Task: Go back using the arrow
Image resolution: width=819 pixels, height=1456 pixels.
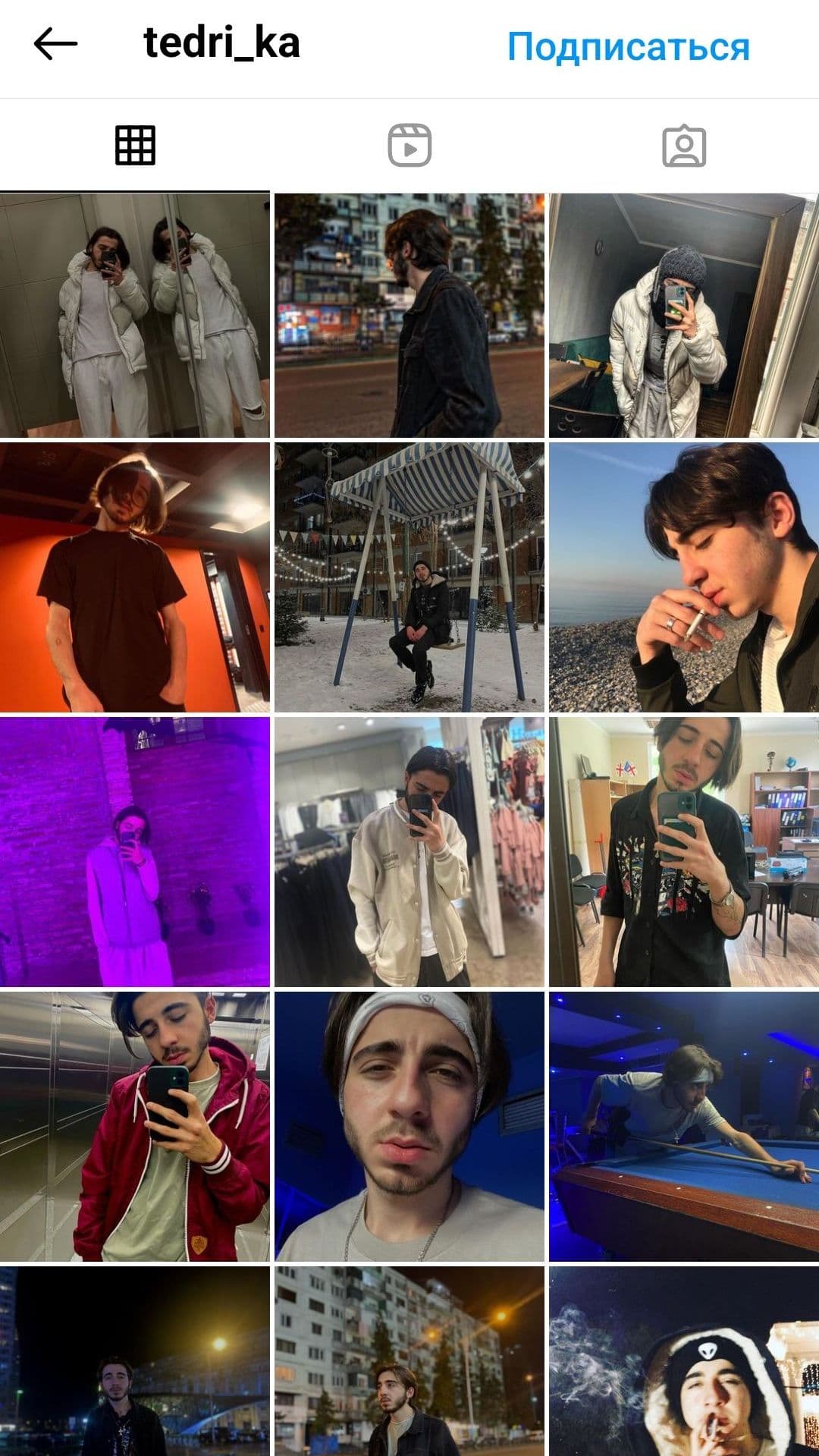Action: click(55, 45)
